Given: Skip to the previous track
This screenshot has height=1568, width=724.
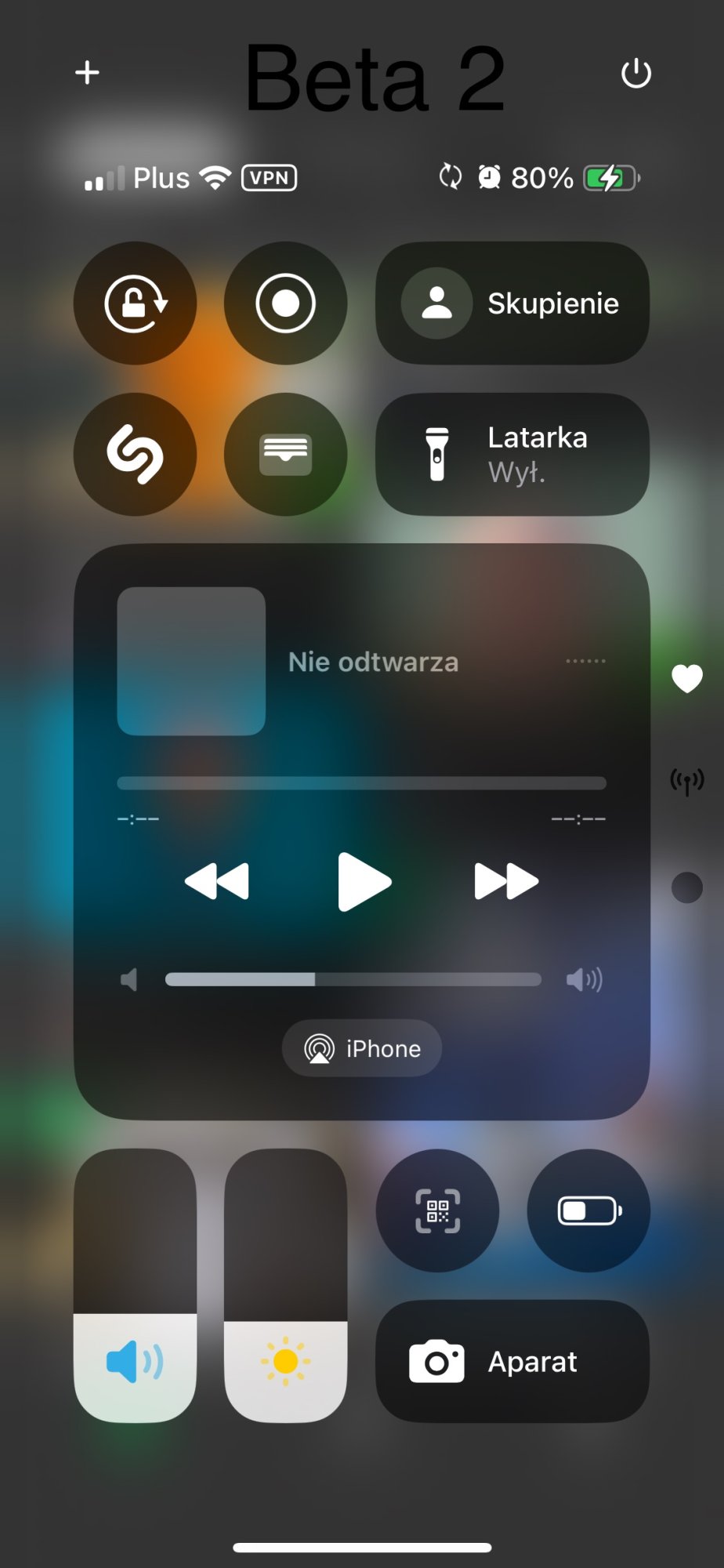Looking at the screenshot, I should pyautogui.click(x=217, y=881).
